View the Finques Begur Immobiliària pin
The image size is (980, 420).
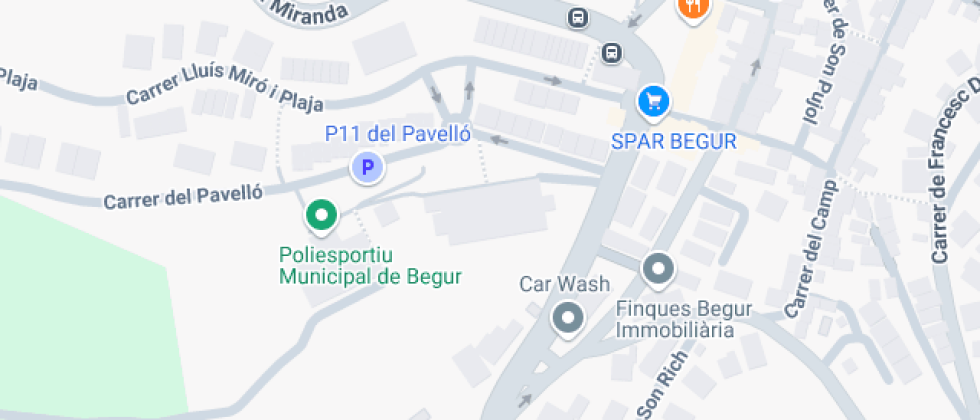[657, 268]
